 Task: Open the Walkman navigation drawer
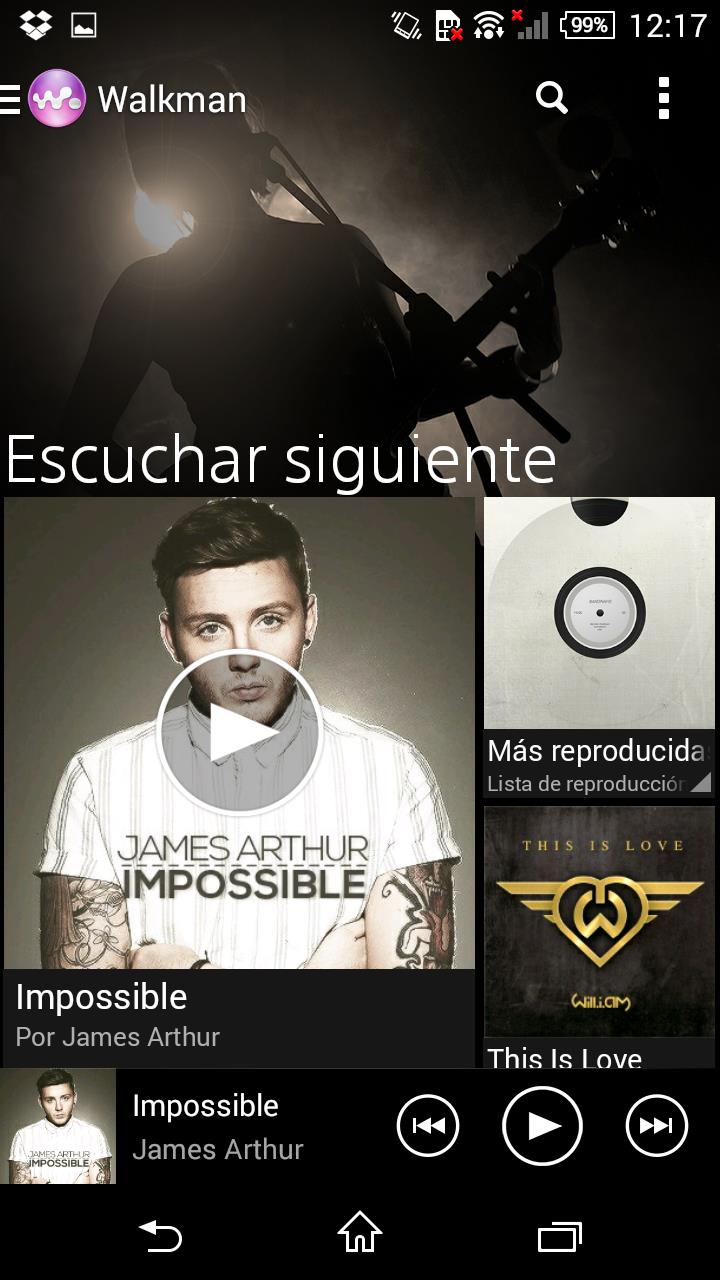click(12, 99)
